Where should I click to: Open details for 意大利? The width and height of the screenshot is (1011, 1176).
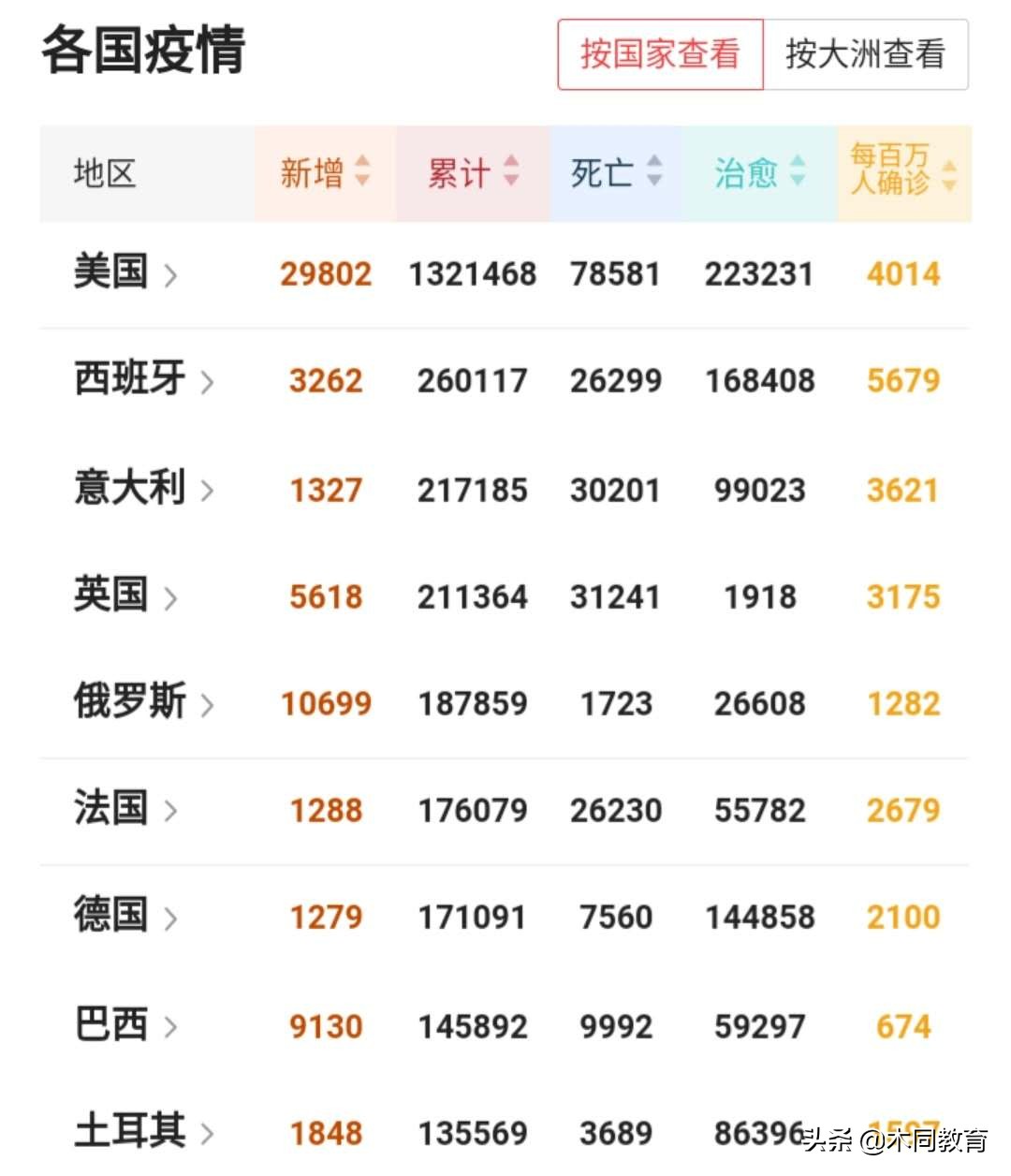[x=143, y=489]
